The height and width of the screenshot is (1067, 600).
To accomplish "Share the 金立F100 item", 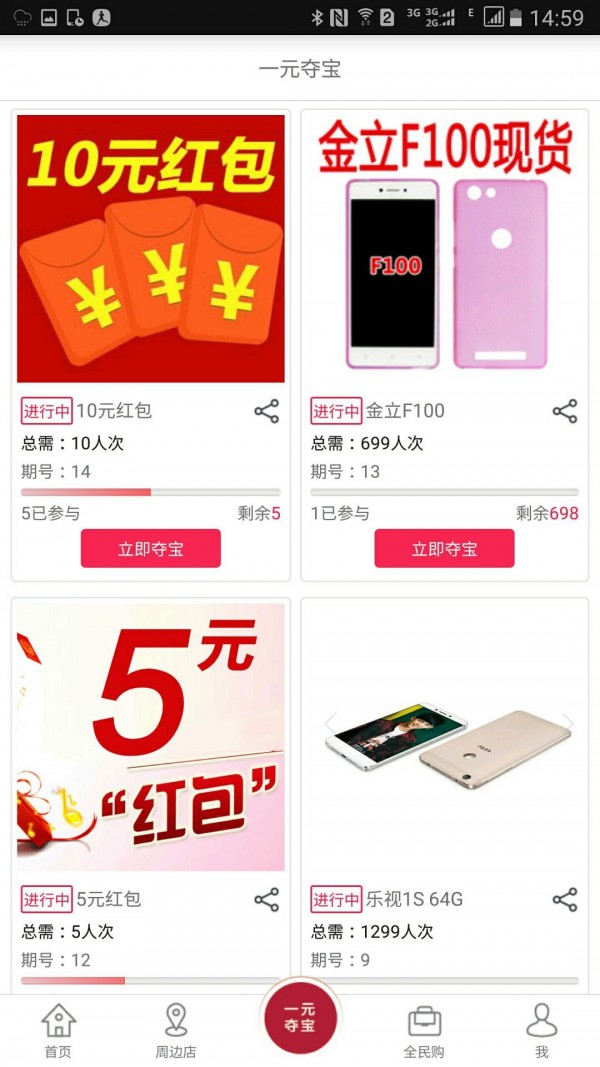I will tap(565, 411).
